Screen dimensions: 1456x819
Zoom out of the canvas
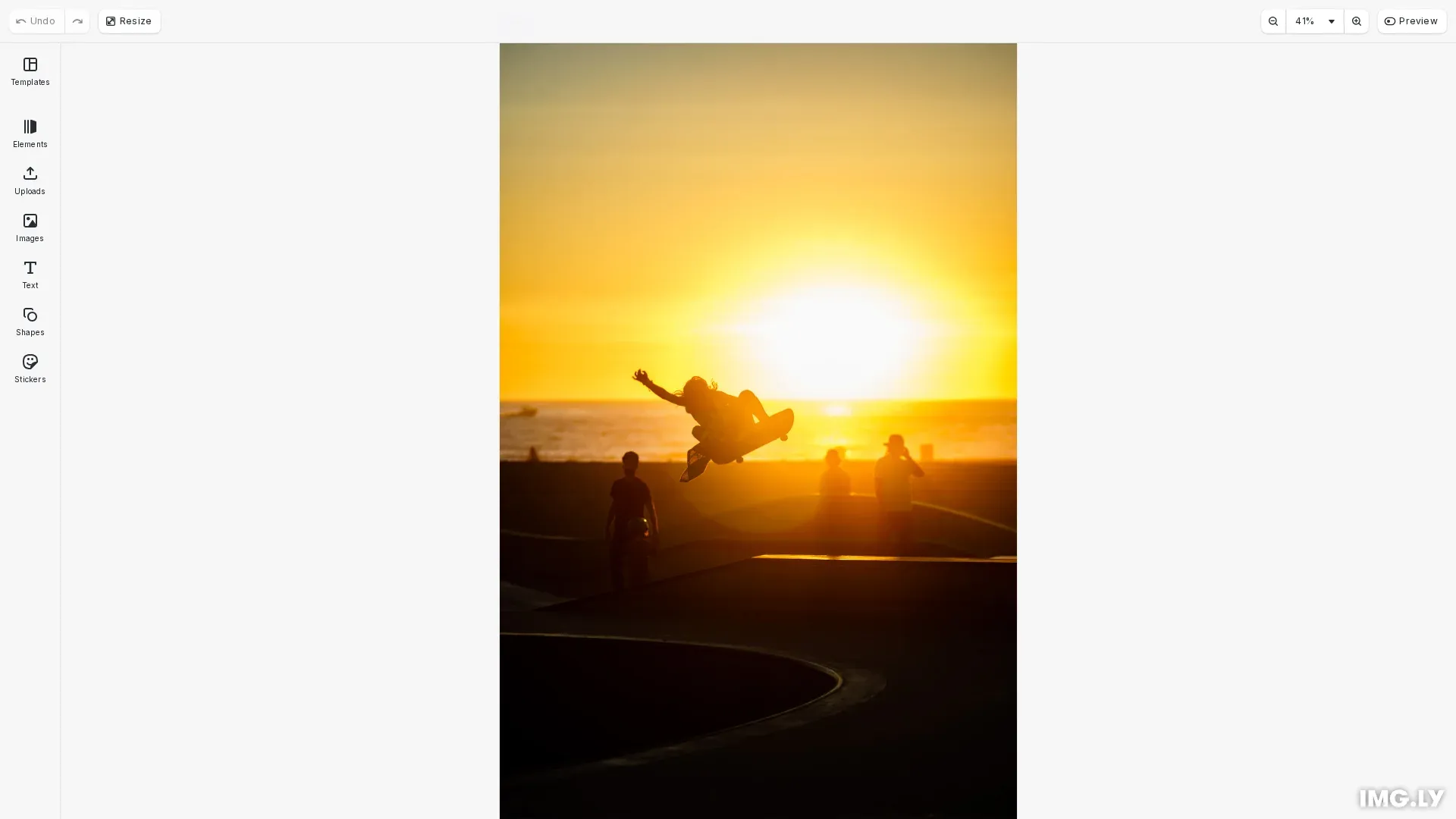pos(1273,21)
